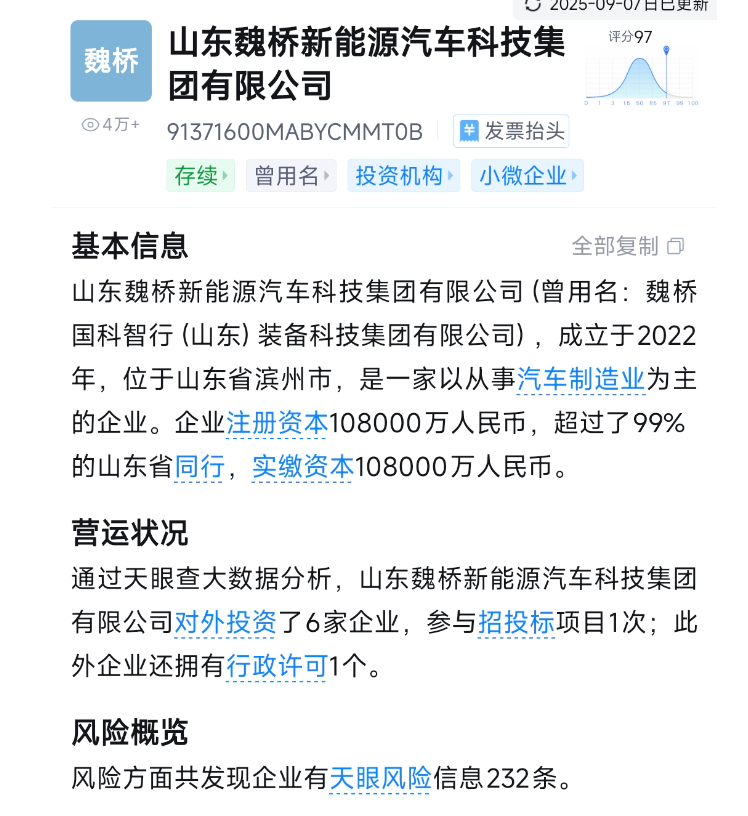
Task: Open the 实缴资本 link
Action: (x=302, y=466)
